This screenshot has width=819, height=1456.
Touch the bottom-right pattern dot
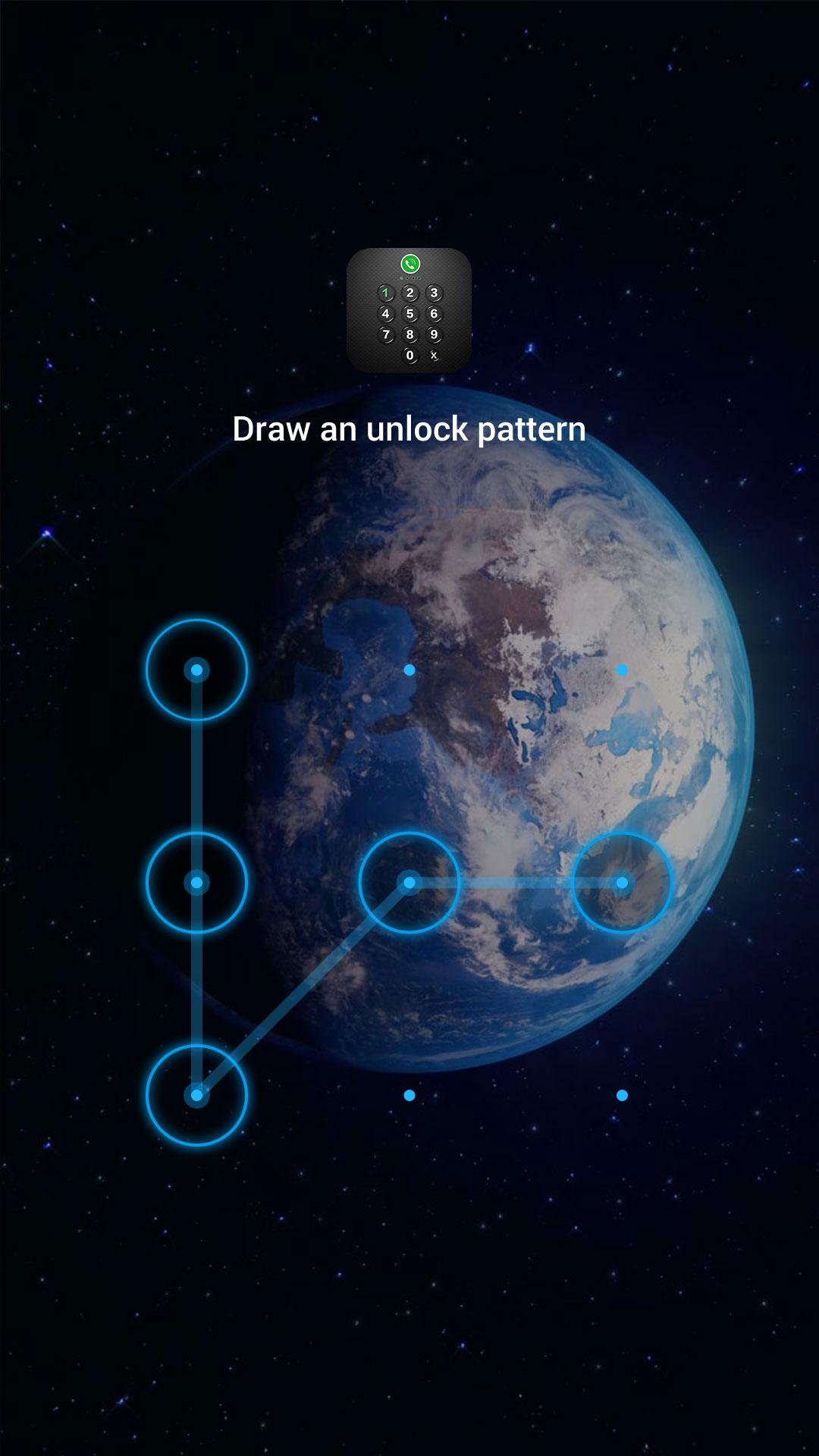(x=622, y=1094)
